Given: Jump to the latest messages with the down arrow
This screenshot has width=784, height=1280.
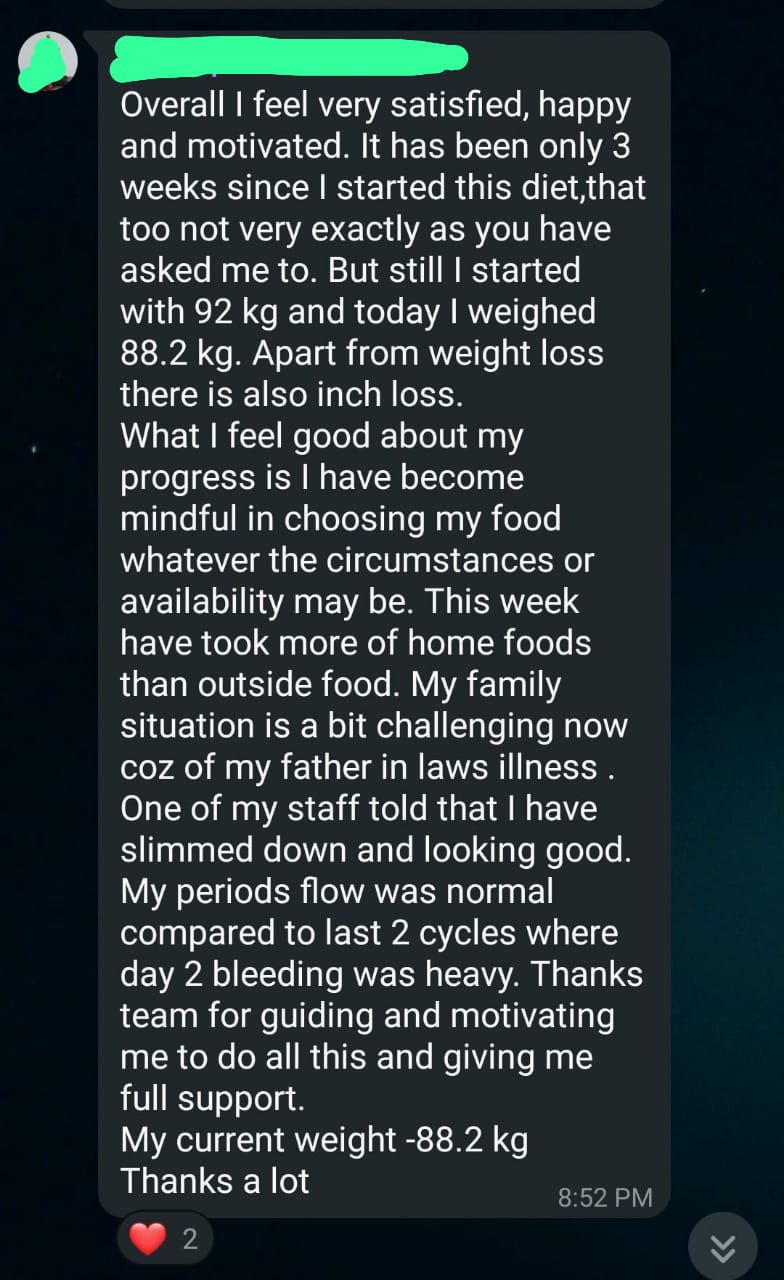Looking at the screenshot, I should [x=723, y=1247].
